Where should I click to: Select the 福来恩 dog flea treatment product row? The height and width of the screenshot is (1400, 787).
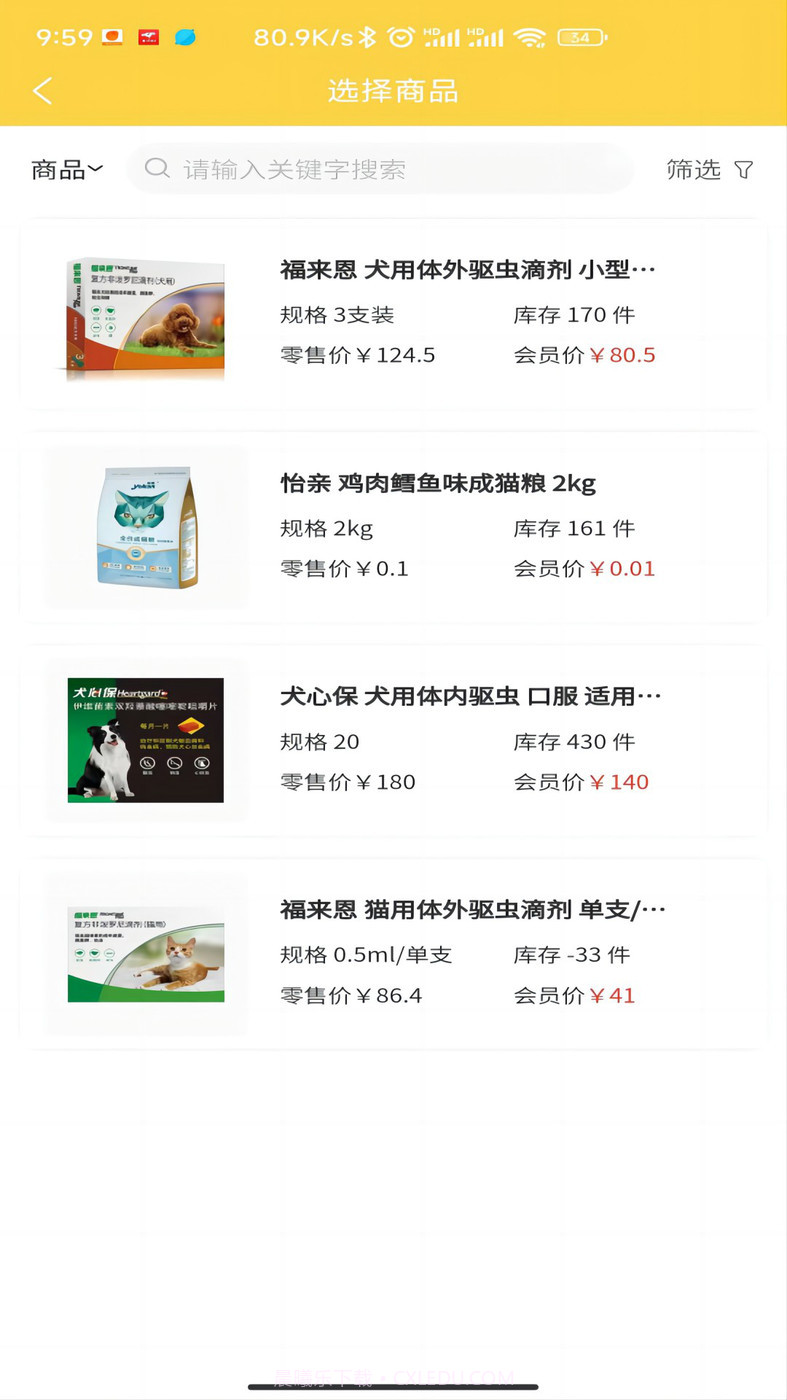[x=394, y=312]
